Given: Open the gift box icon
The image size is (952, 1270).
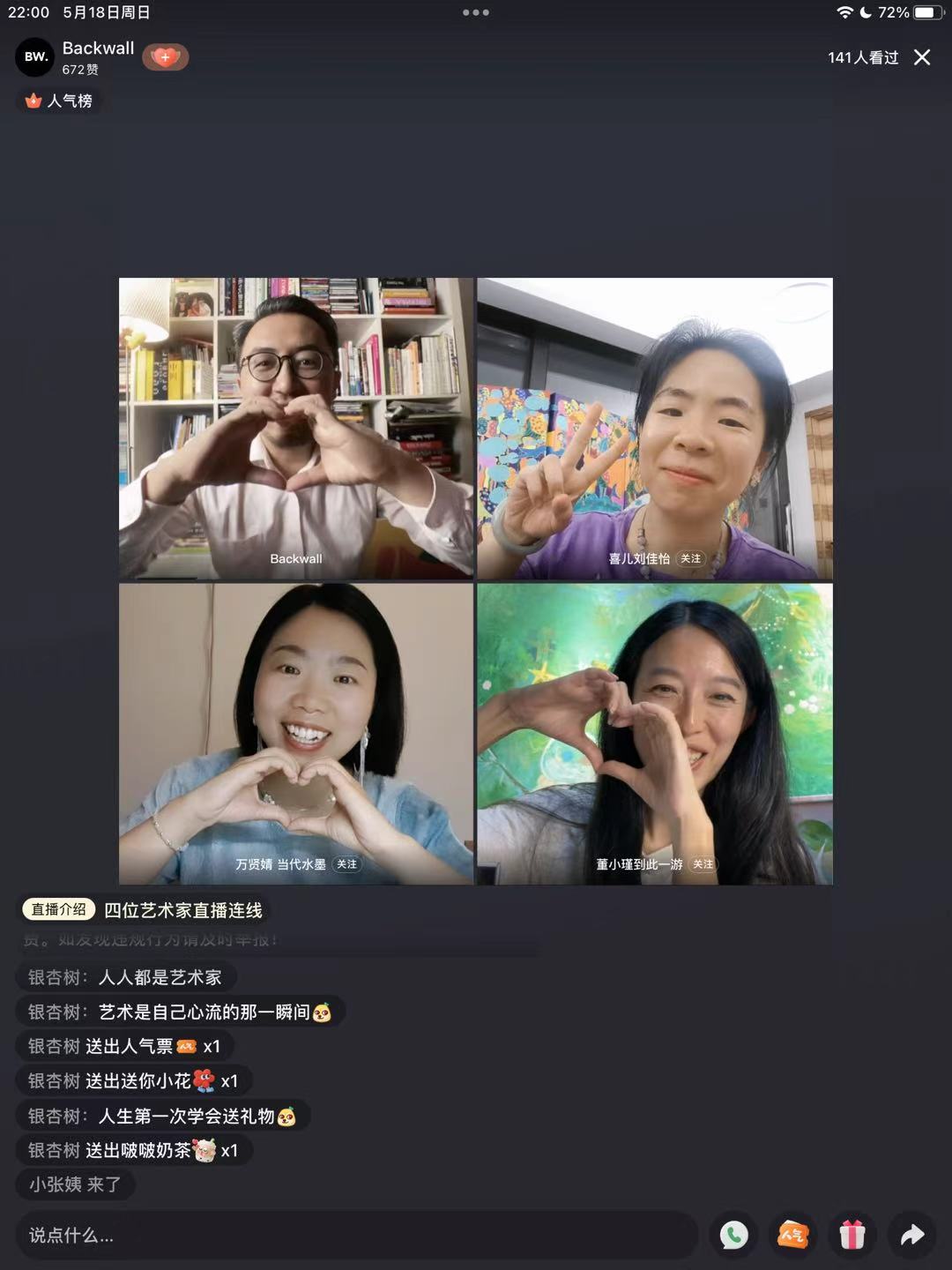Looking at the screenshot, I should 852,1236.
